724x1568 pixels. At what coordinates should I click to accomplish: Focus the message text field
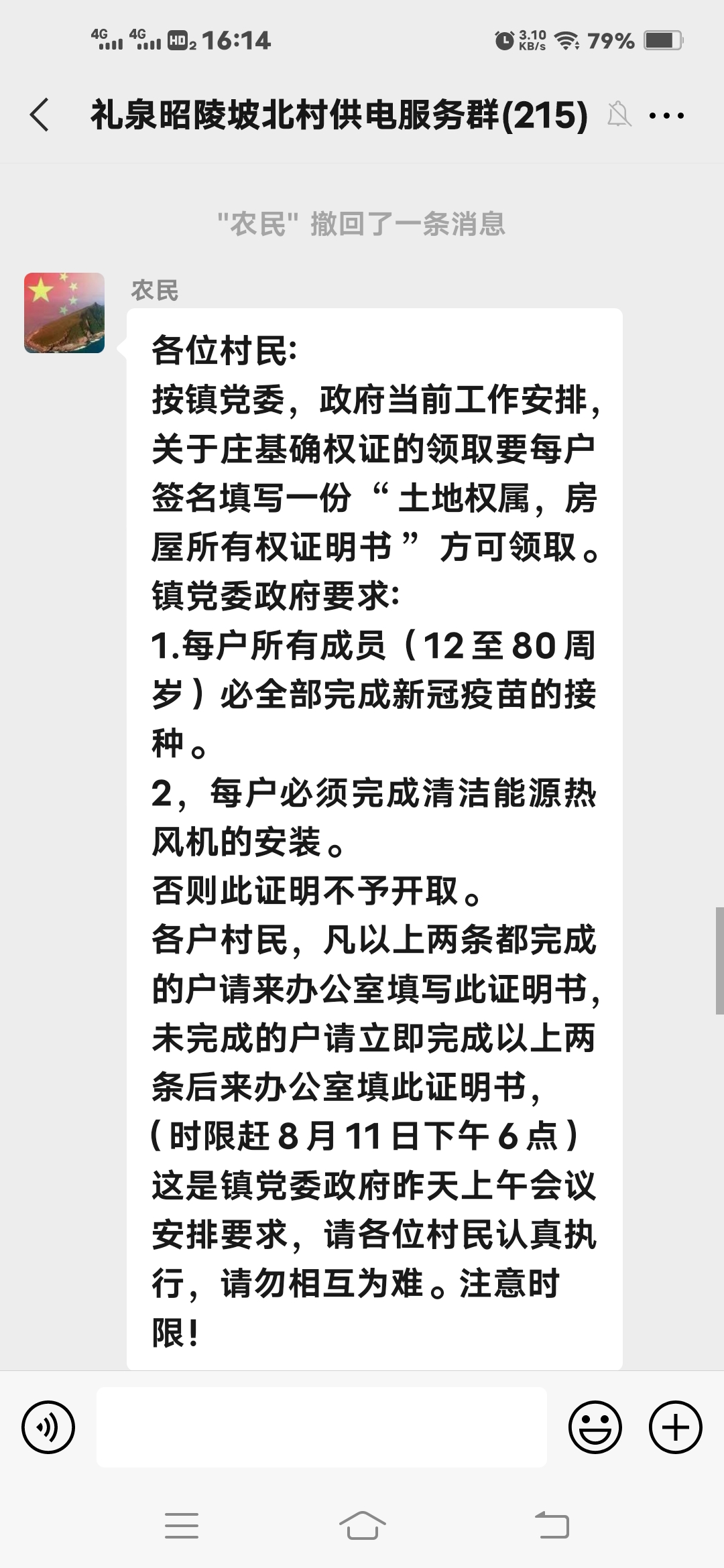click(322, 1427)
